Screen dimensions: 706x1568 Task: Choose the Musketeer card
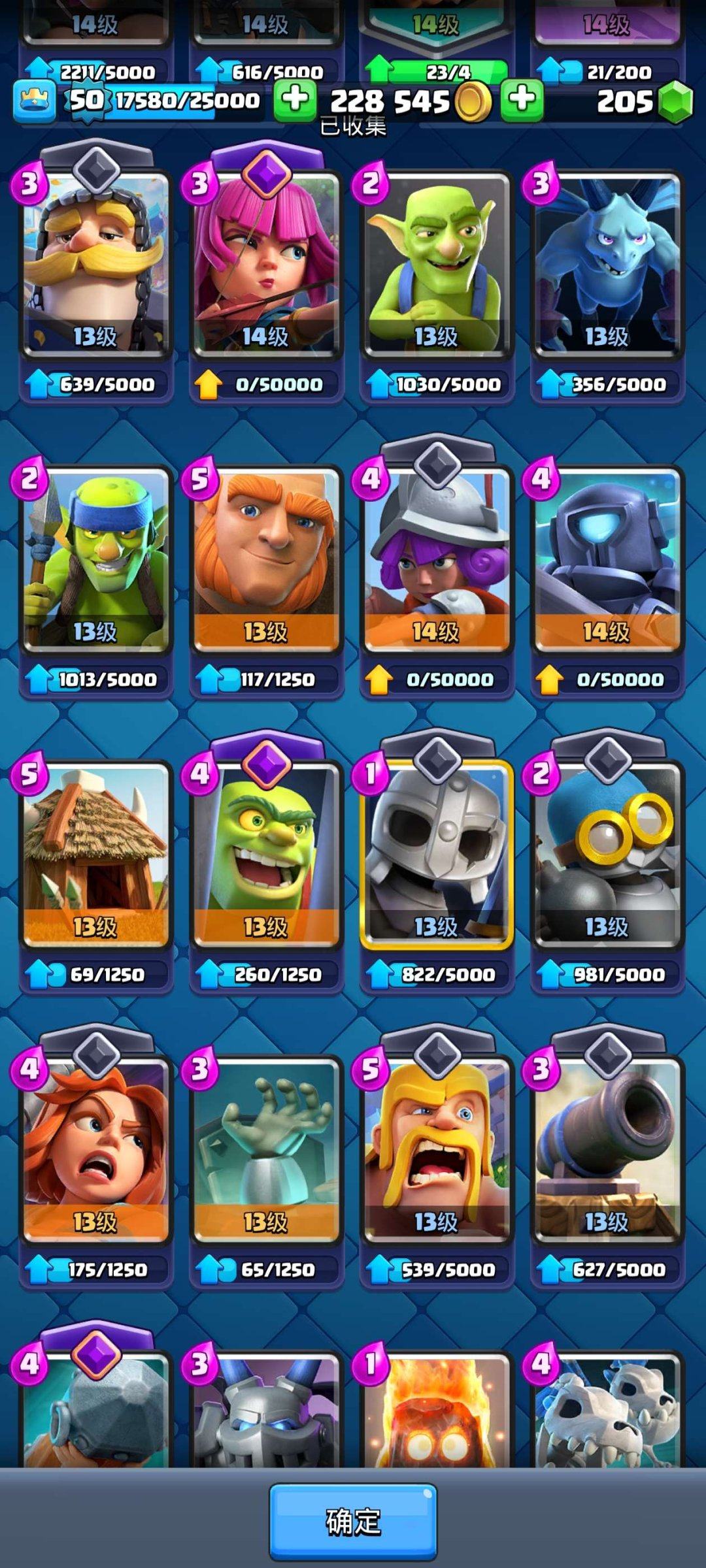point(436,559)
